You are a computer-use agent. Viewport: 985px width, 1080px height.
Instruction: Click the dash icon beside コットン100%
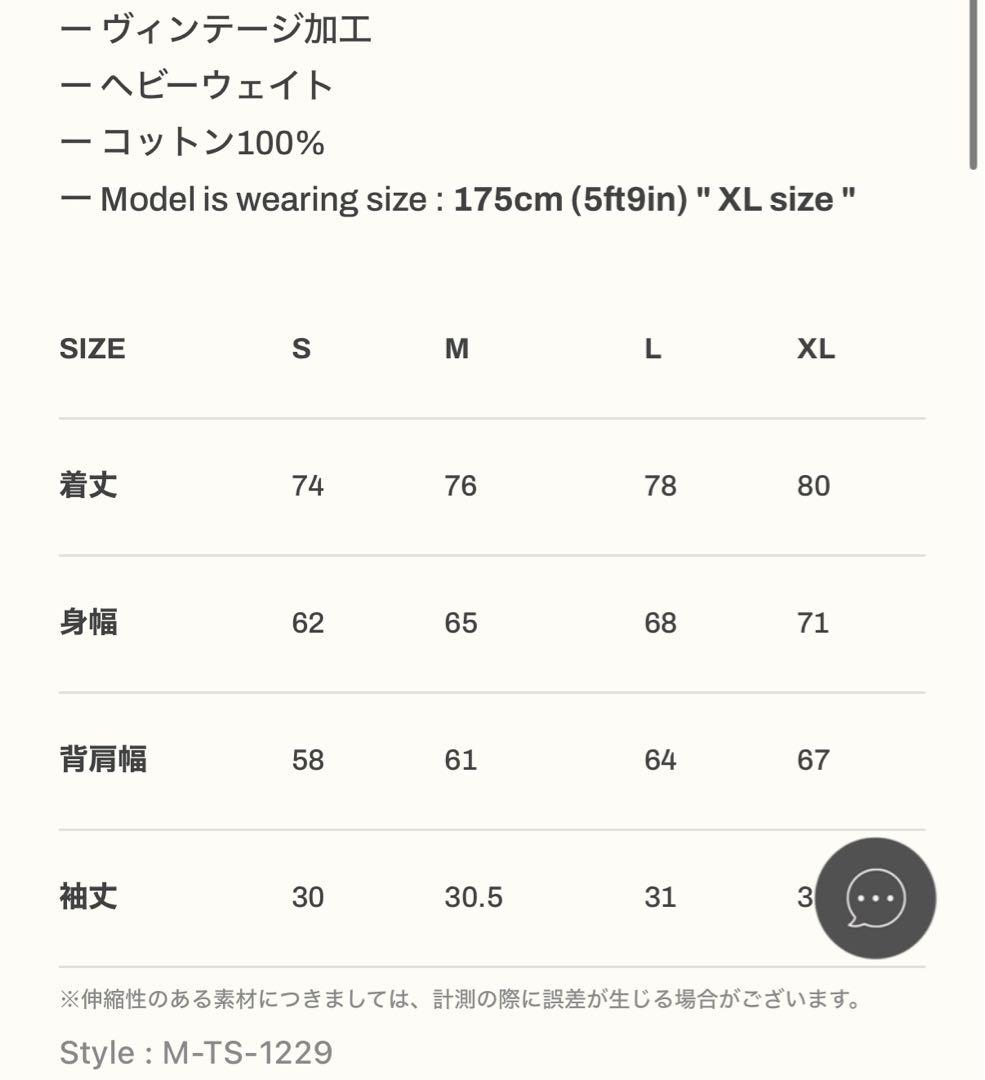(x=72, y=142)
